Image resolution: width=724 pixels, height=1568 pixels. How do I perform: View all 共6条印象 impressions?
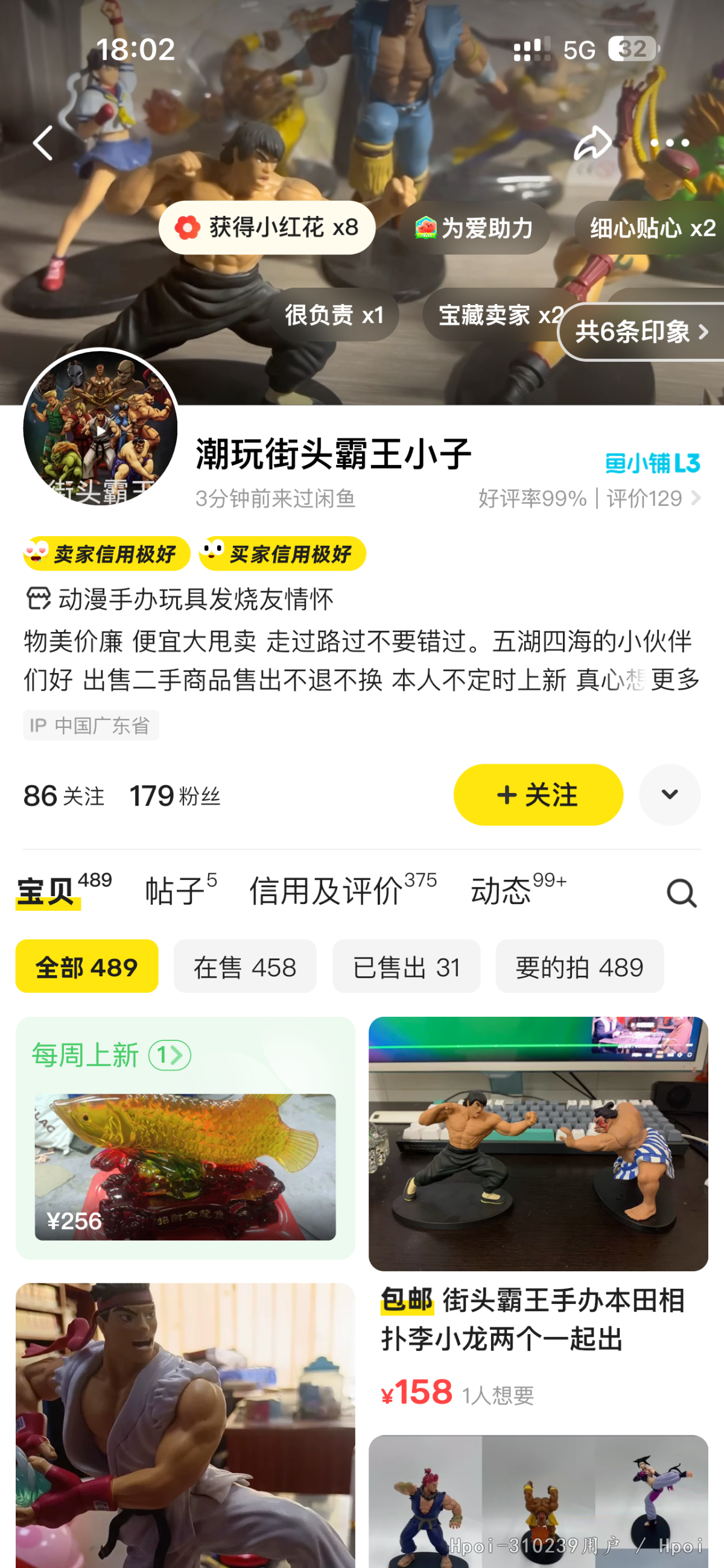(641, 332)
